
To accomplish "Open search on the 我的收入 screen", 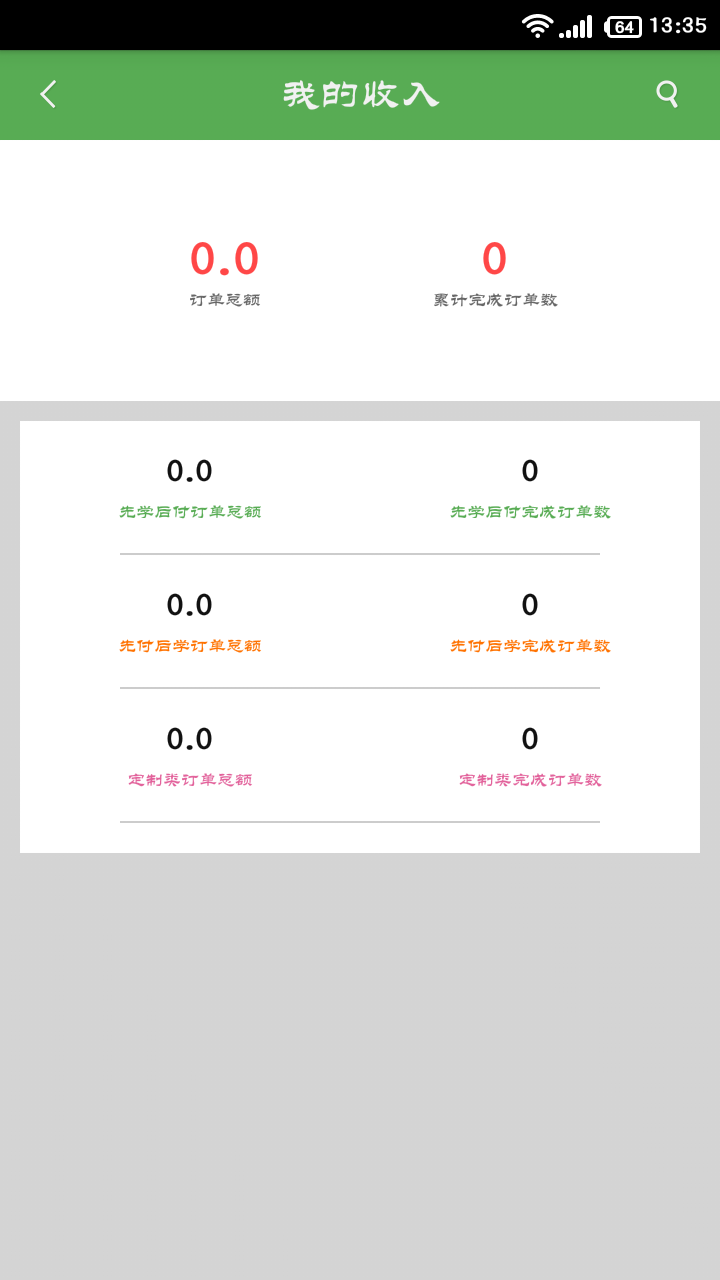I will (x=667, y=93).
